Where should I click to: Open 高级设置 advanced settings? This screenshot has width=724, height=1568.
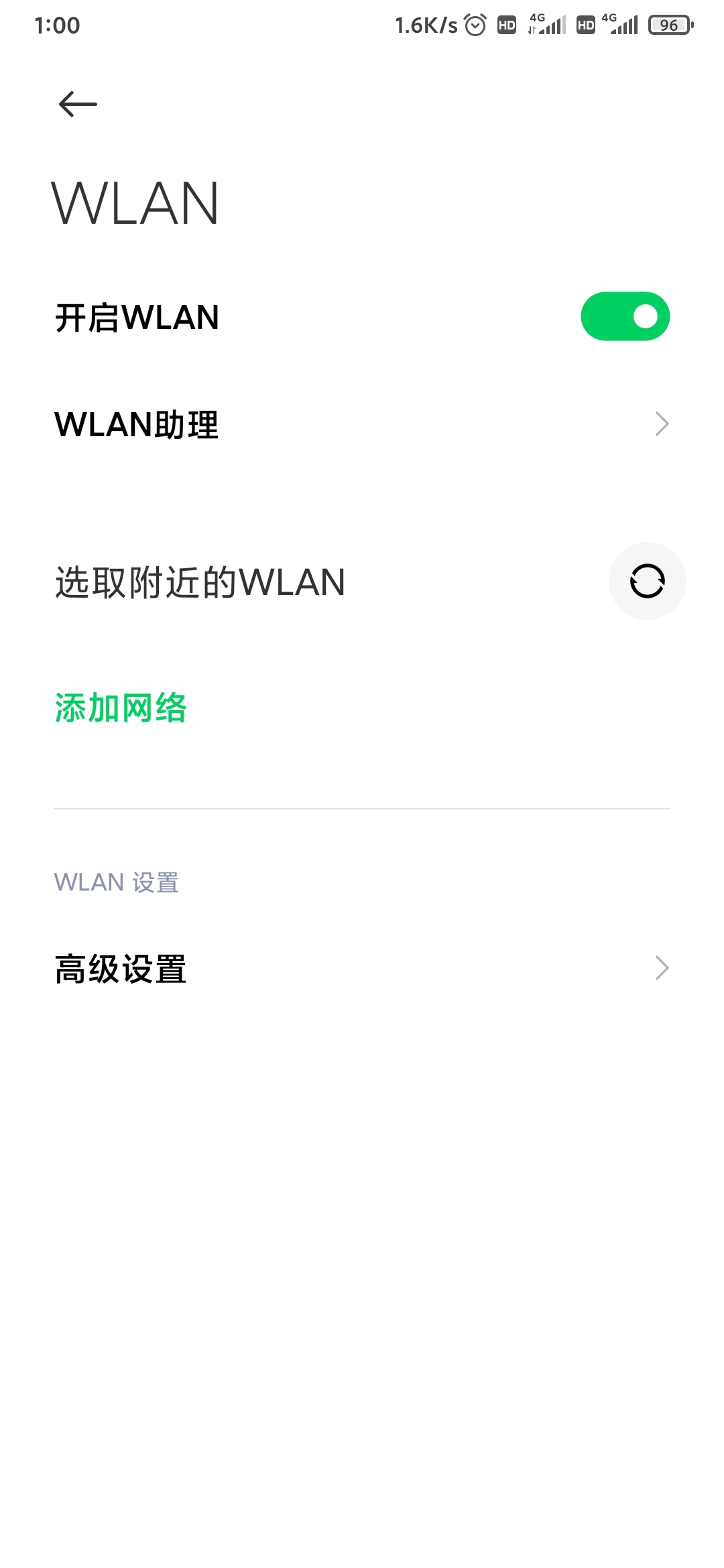point(362,968)
